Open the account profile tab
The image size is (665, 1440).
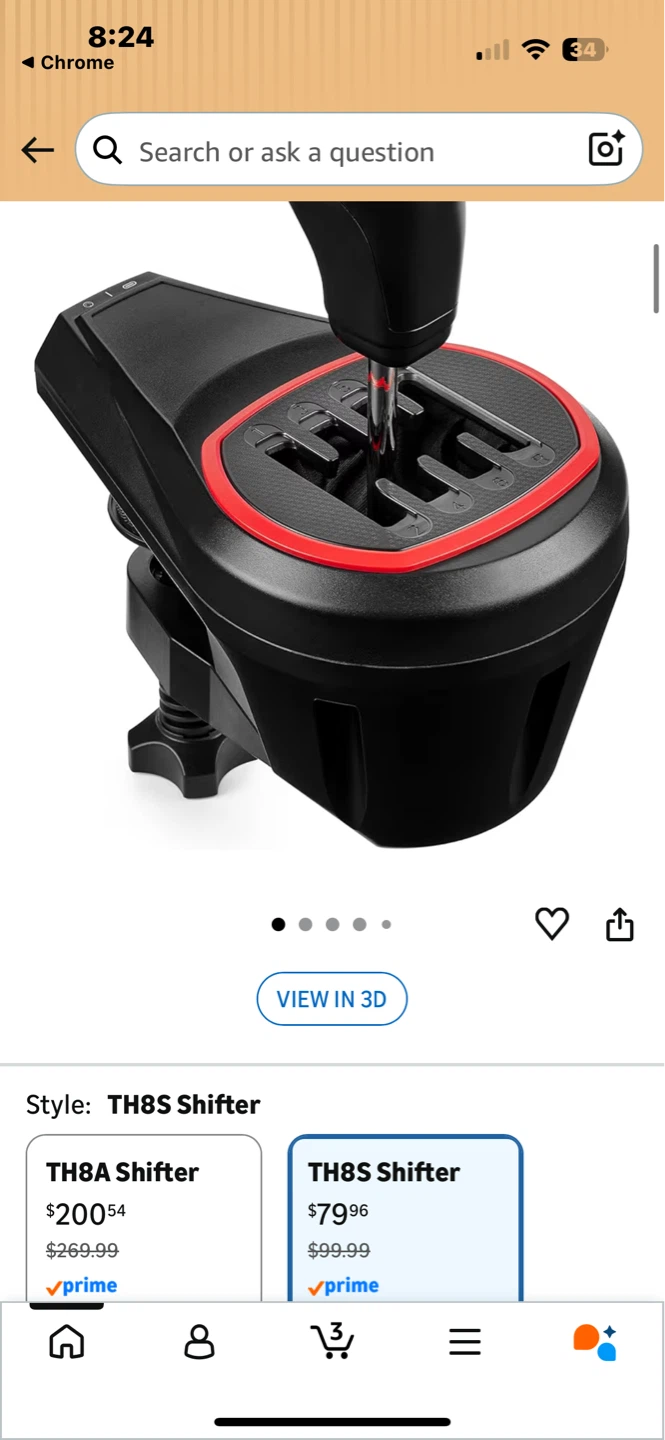(x=200, y=1341)
